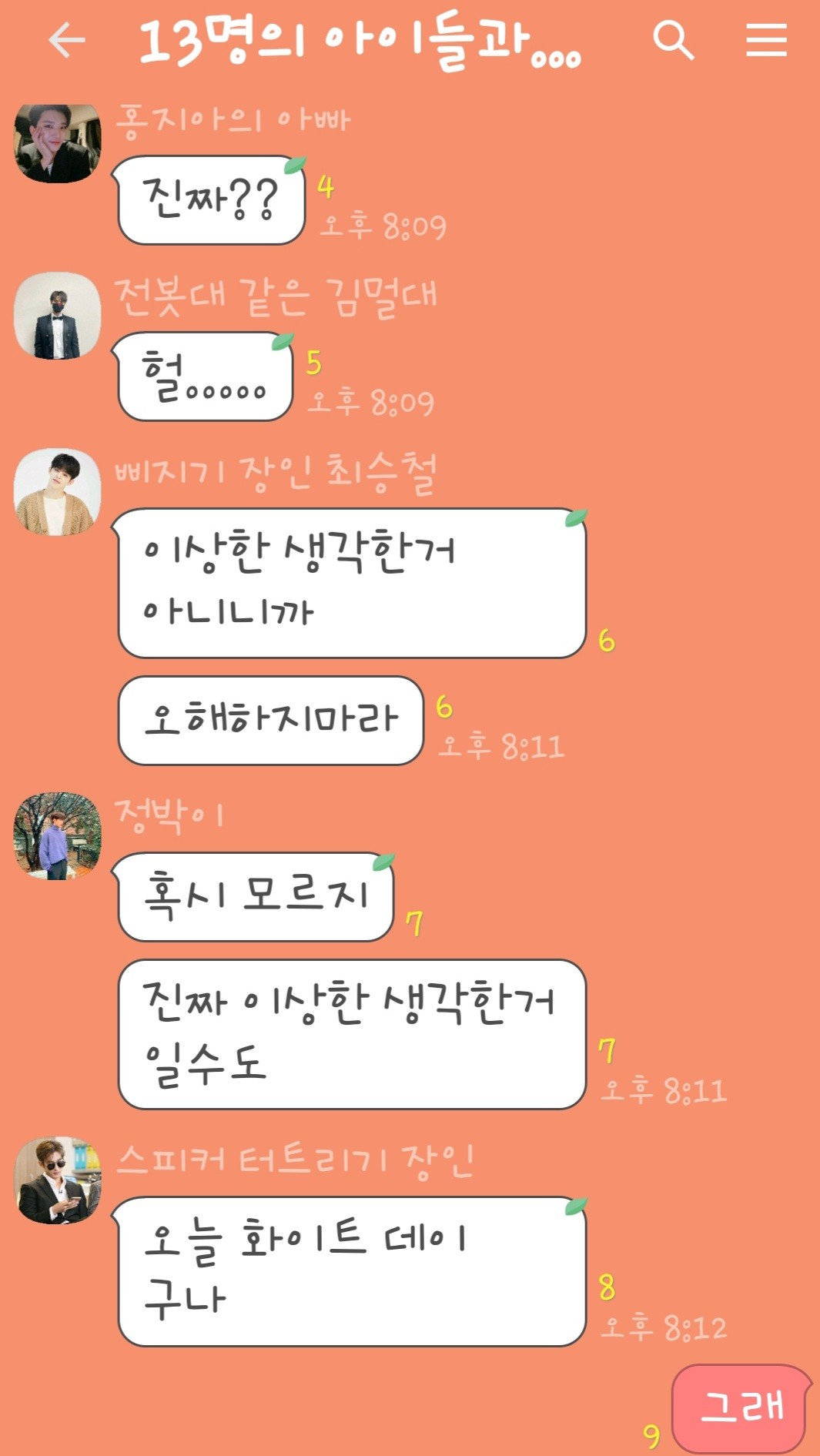Tap 삐지기 장인 최승철's profile picture
Viewport: 820px width, 1456px height.
click(58, 492)
